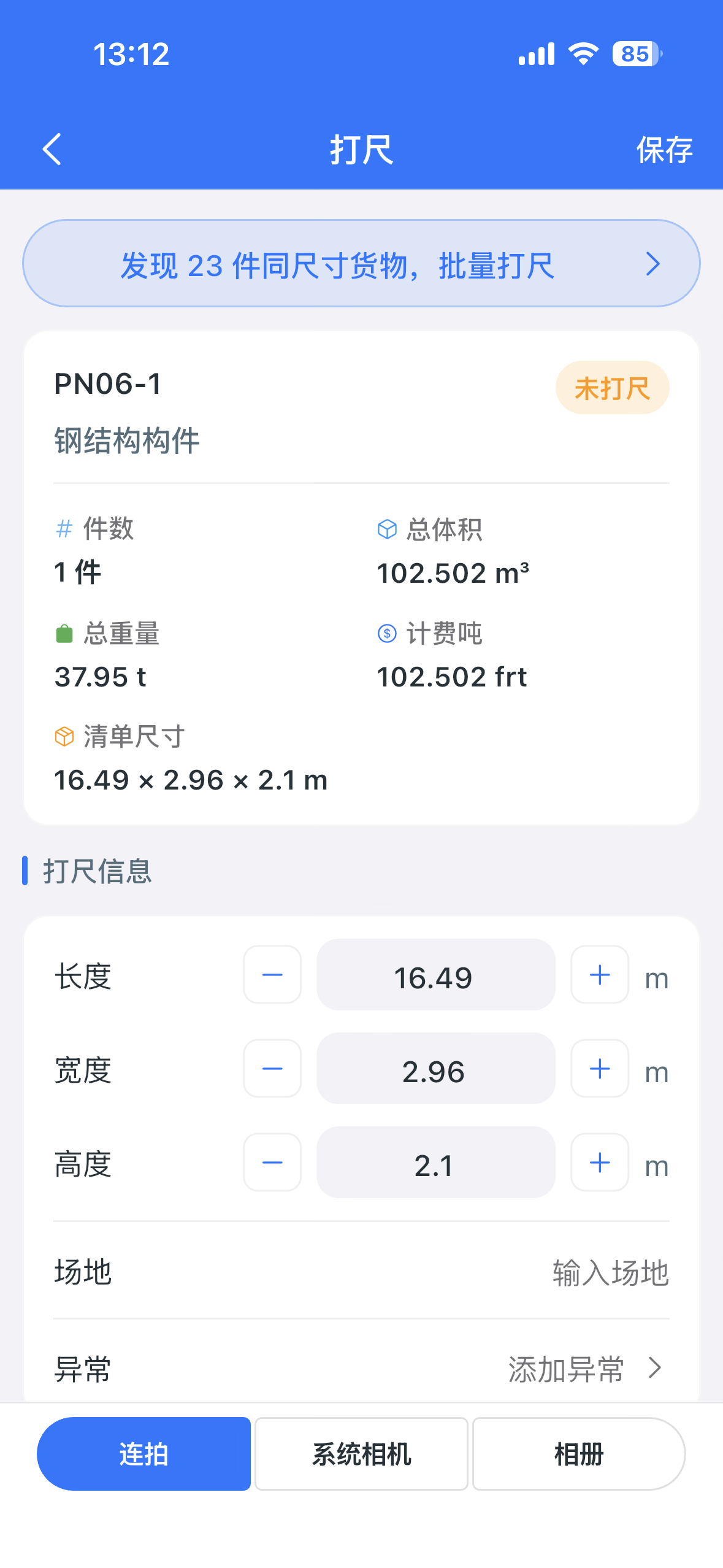Decrease 高度 using the minus button

[x=272, y=1162]
